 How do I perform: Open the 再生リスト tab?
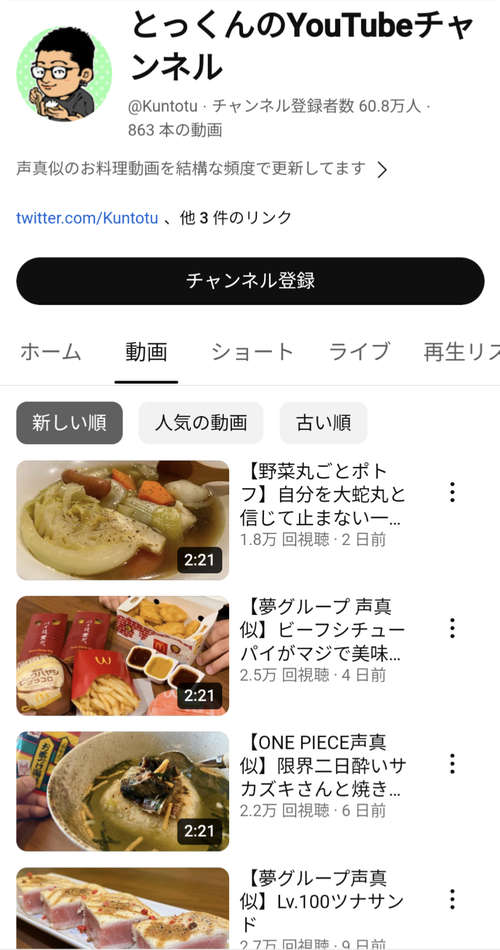click(461, 352)
